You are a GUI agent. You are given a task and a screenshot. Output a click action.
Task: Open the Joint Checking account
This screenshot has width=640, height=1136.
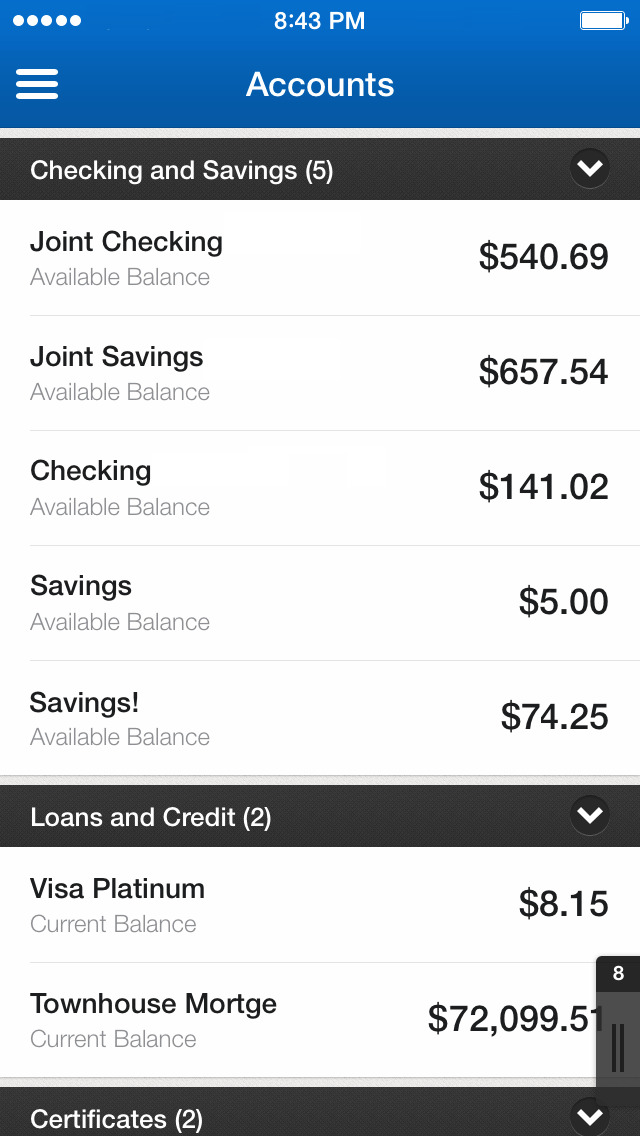click(x=319, y=258)
